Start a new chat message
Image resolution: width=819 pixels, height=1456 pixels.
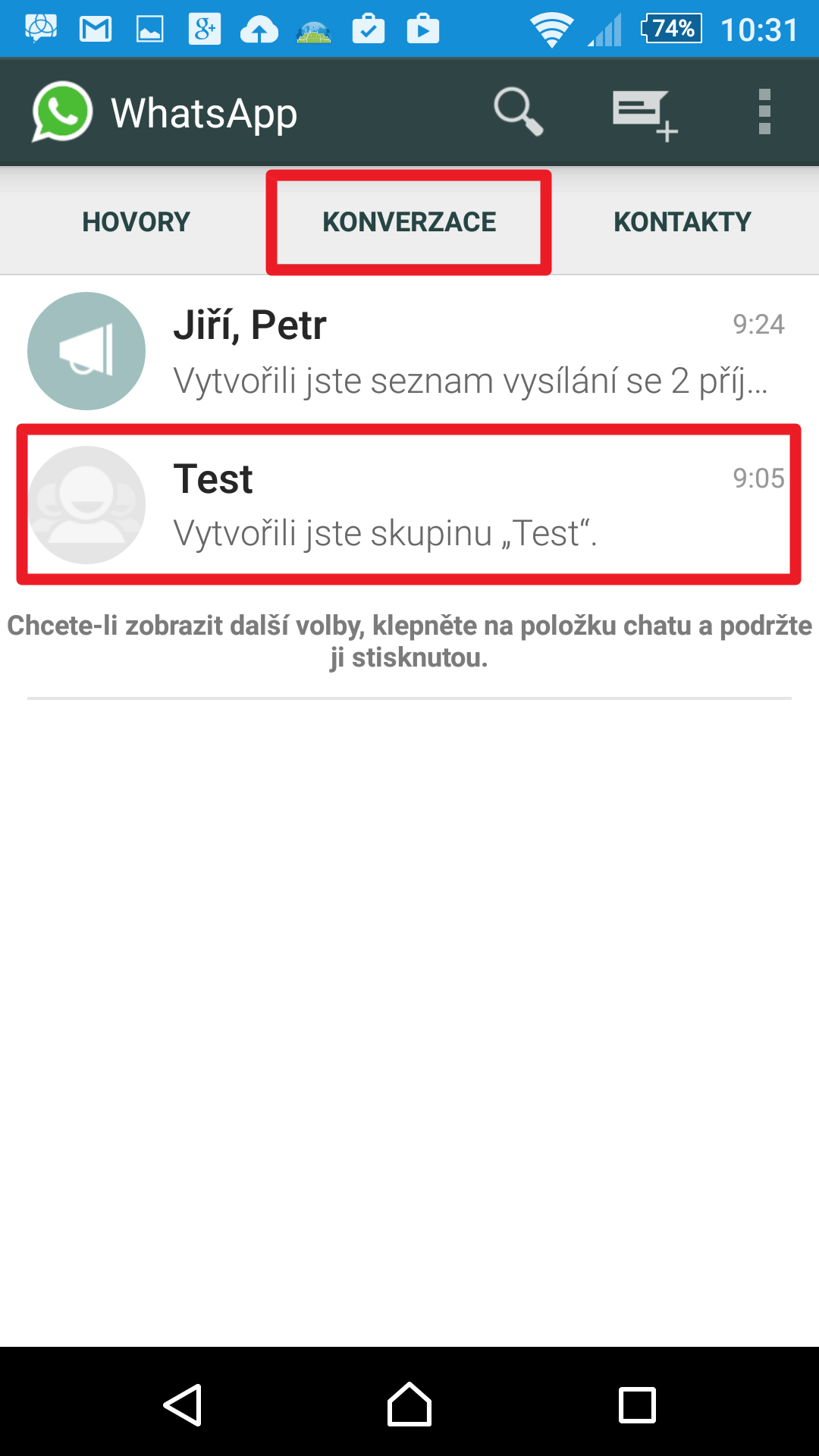[x=645, y=115]
